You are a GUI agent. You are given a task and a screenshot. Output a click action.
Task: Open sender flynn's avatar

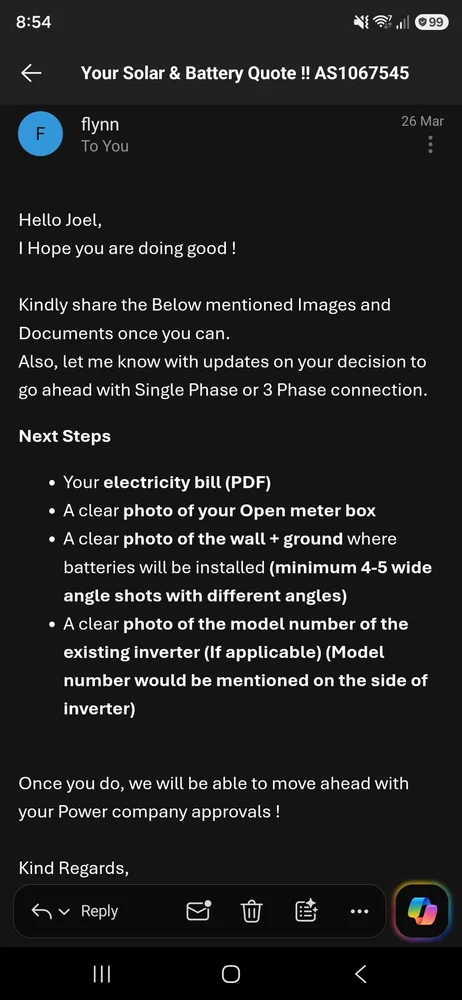40,133
